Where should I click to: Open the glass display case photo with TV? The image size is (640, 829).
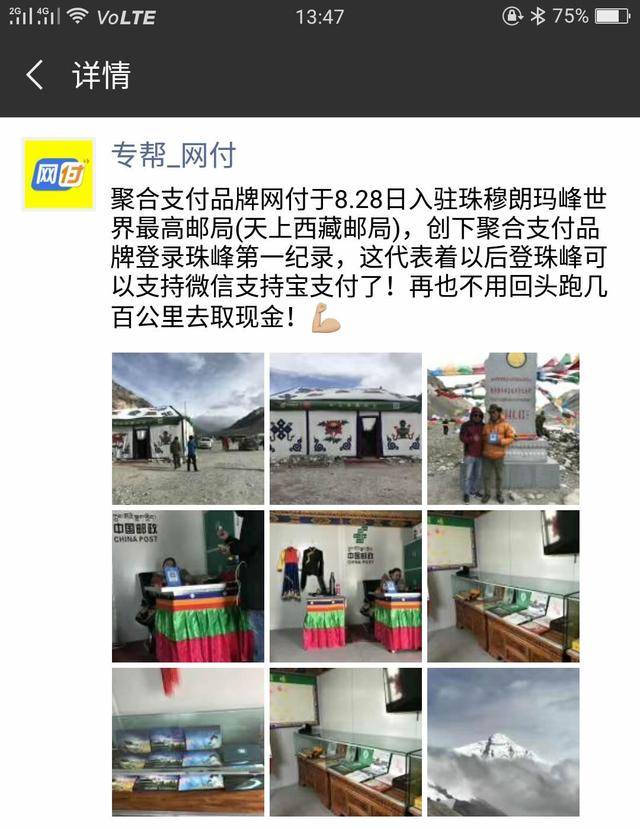[x=503, y=586]
